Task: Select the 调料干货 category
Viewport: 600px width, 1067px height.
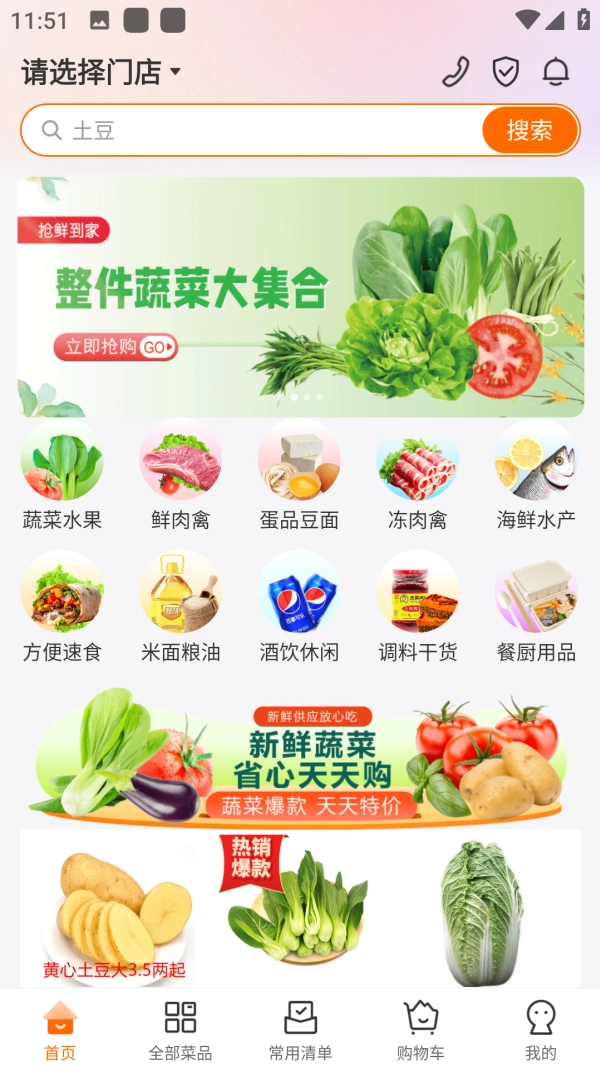Action: 417,607
